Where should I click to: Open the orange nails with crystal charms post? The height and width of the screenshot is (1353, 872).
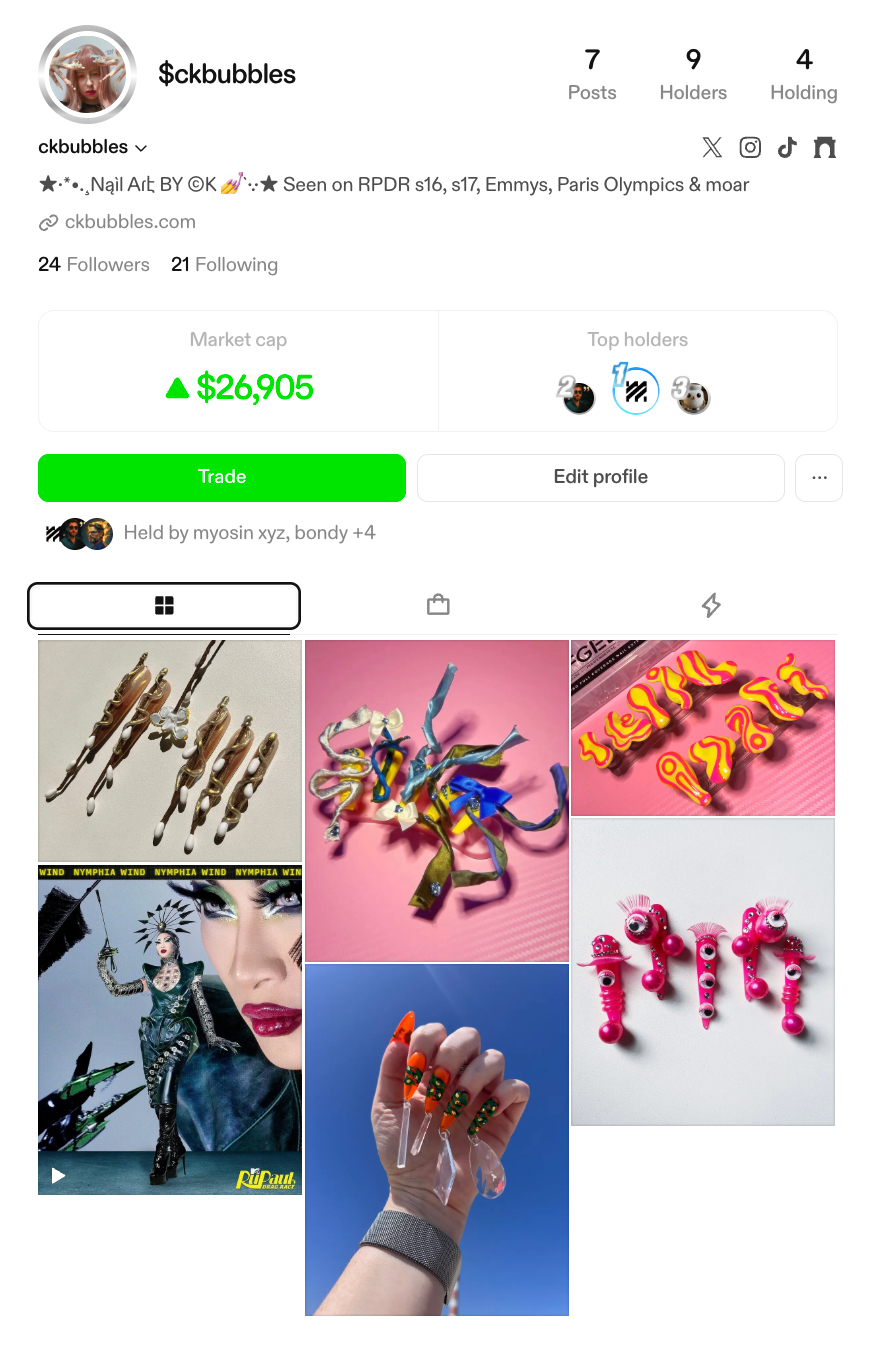tap(437, 1140)
